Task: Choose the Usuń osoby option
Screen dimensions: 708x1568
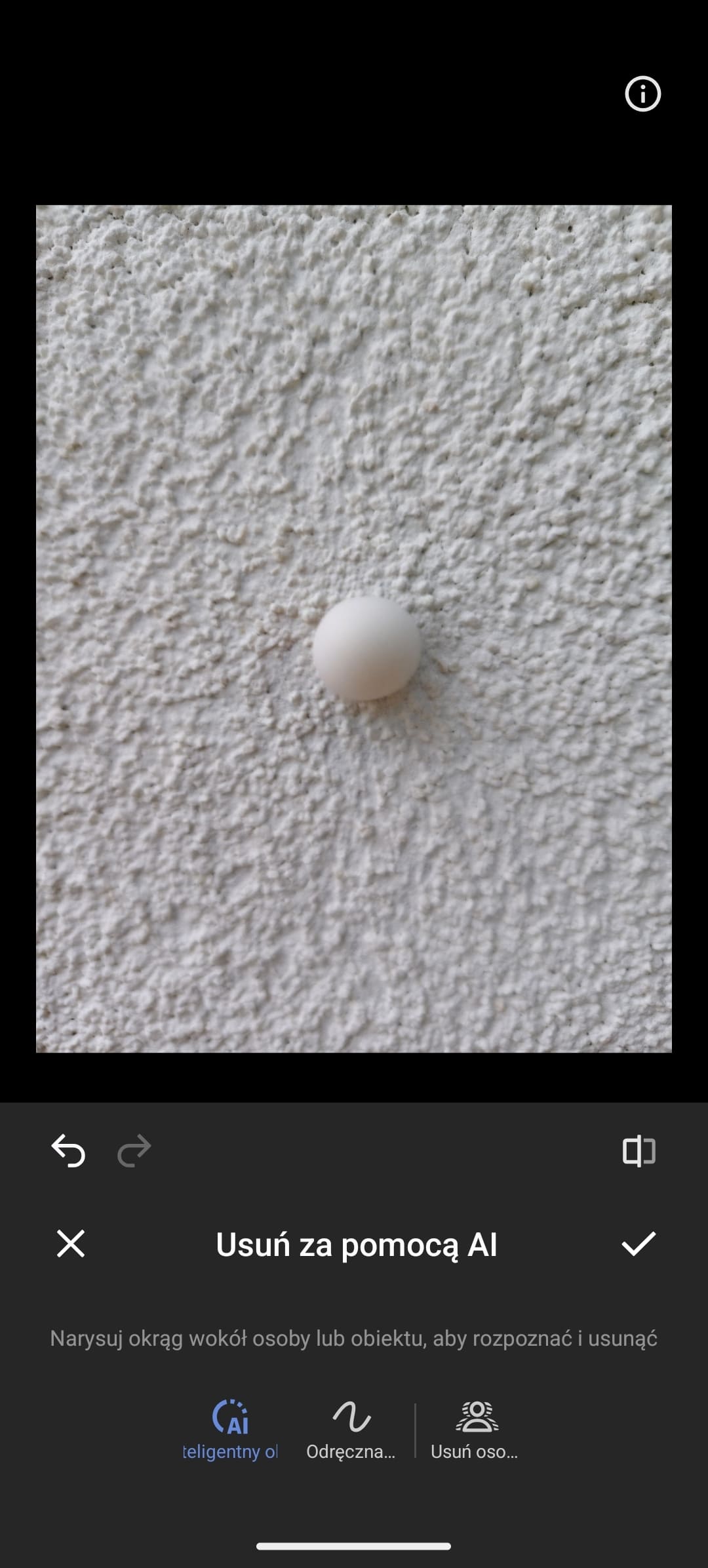Action: 475,1429
